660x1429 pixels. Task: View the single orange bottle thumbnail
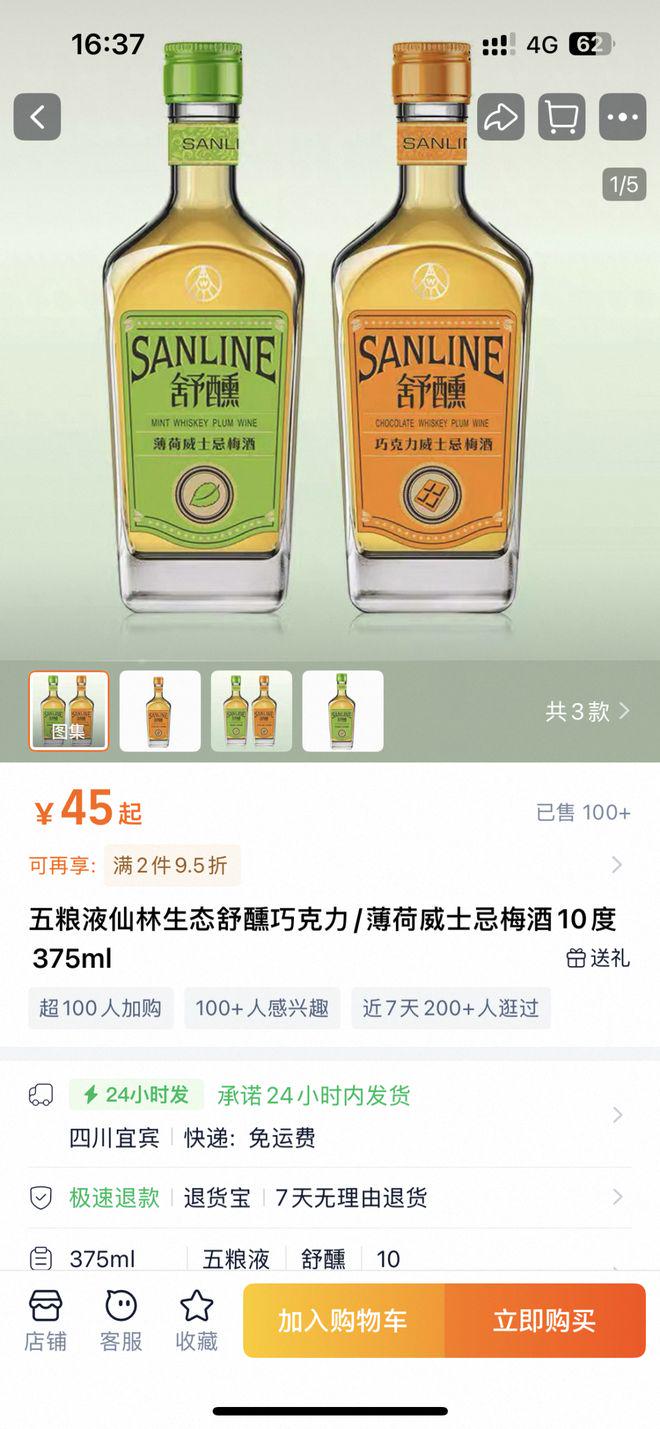point(160,710)
